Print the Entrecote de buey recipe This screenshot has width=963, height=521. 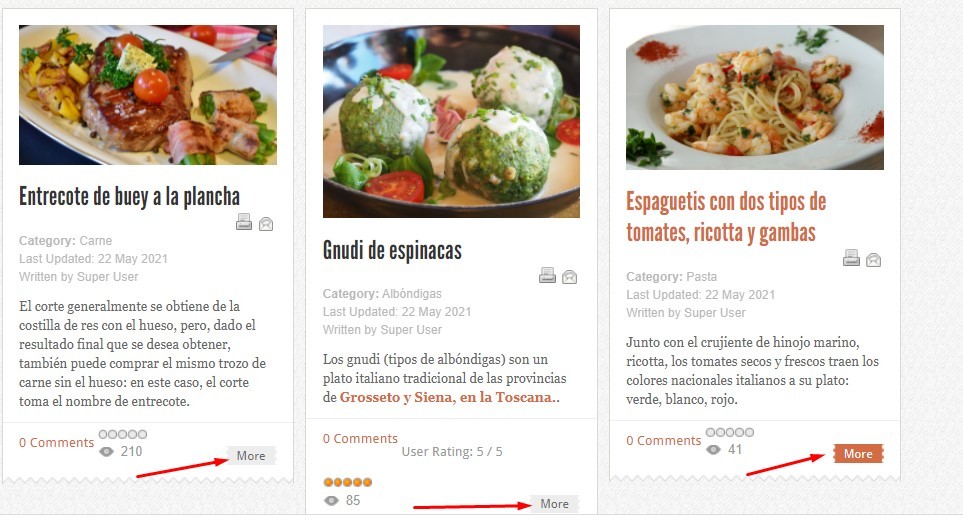point(244,223)
